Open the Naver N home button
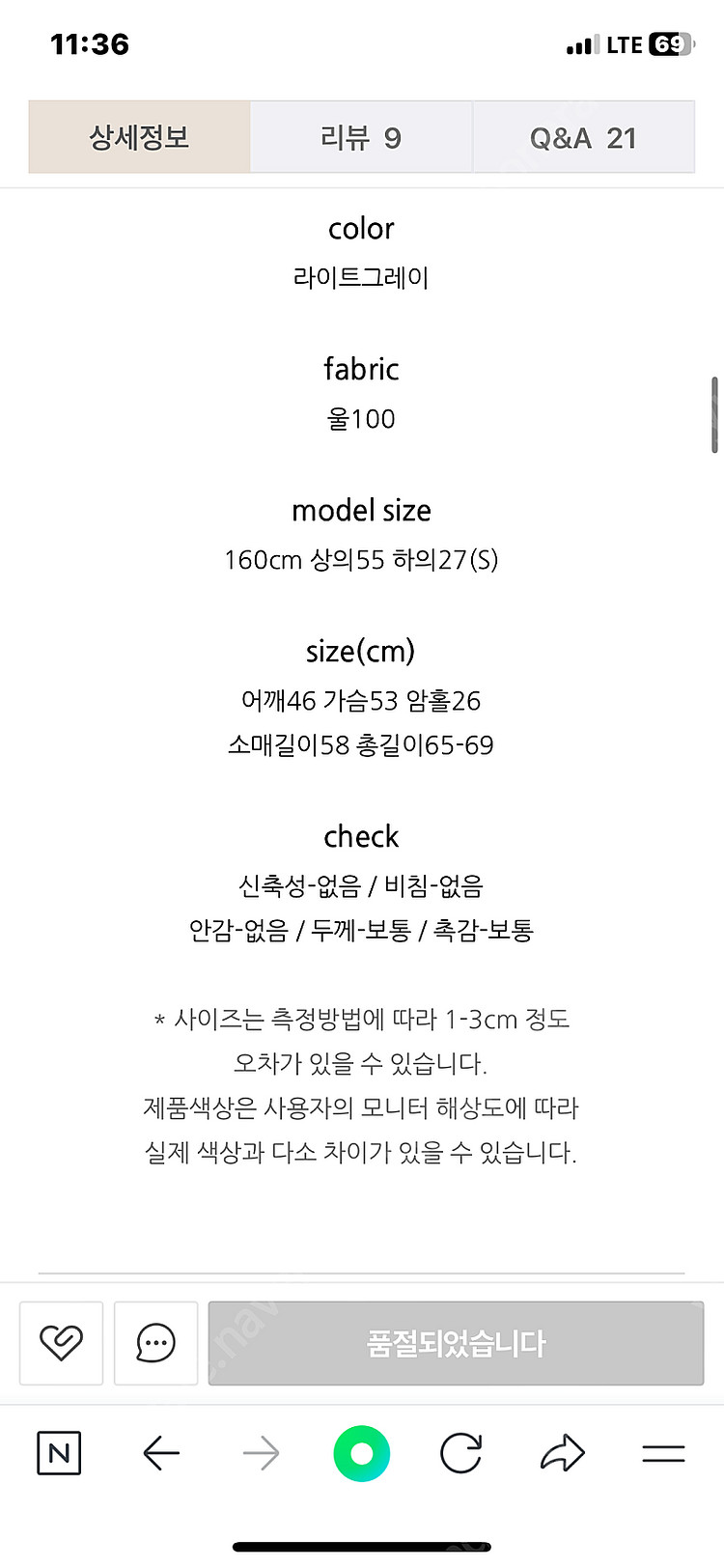This screenshot has height=1568, width=724. pyautogui.click(x=59, y=1453)
